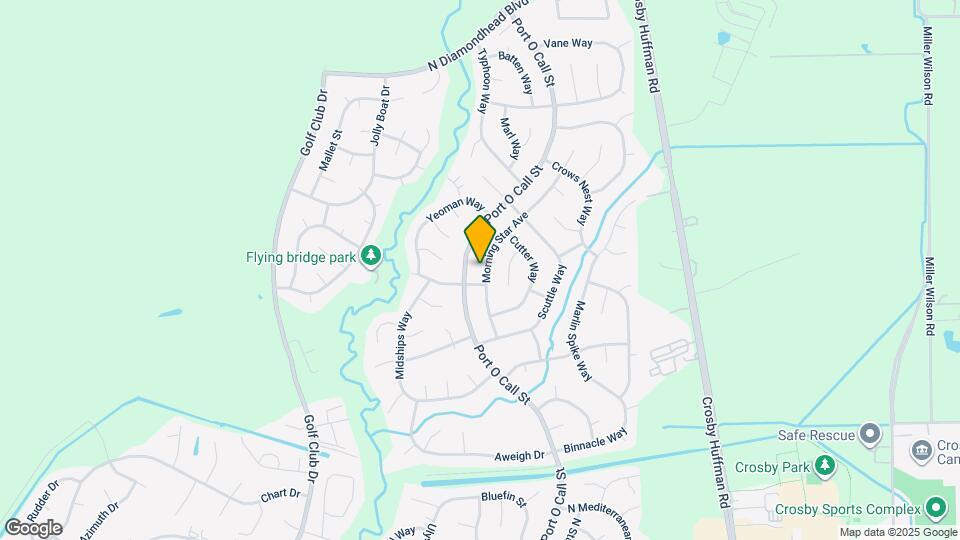
Task: Select the Safe Rescue place marker
Action: pyautogui.click(x=871, y=435)
